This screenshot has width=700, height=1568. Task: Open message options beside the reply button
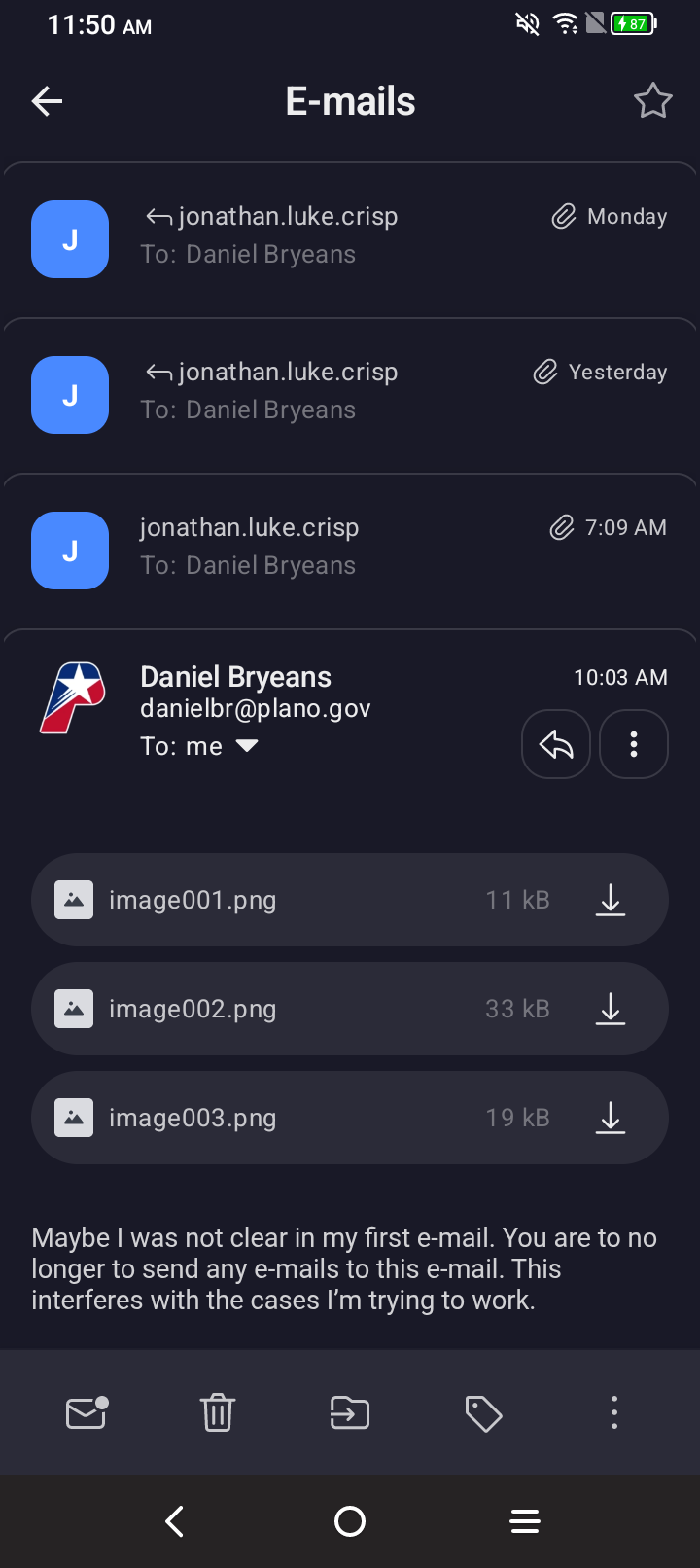pos(634,745)
